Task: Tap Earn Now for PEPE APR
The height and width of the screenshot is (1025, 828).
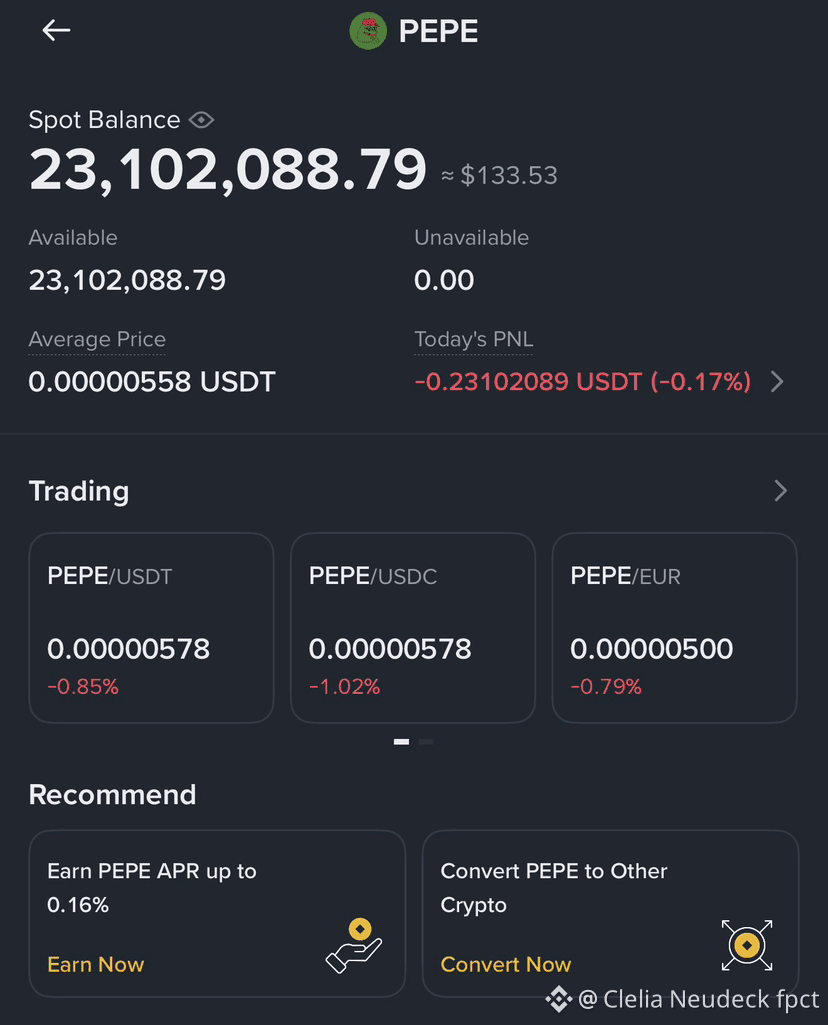Action: (x=96, y=964)
